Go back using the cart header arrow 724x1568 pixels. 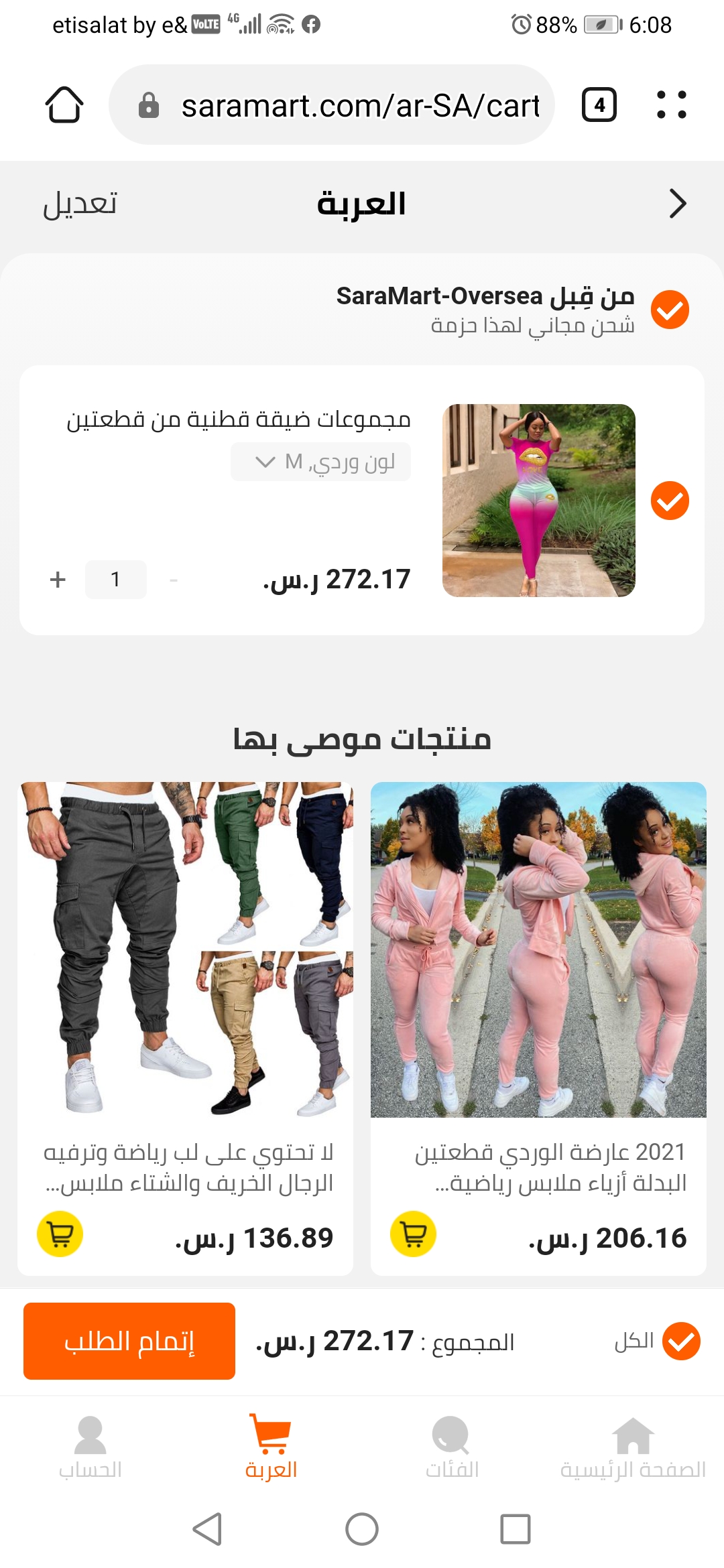click(x=677, y=204)
